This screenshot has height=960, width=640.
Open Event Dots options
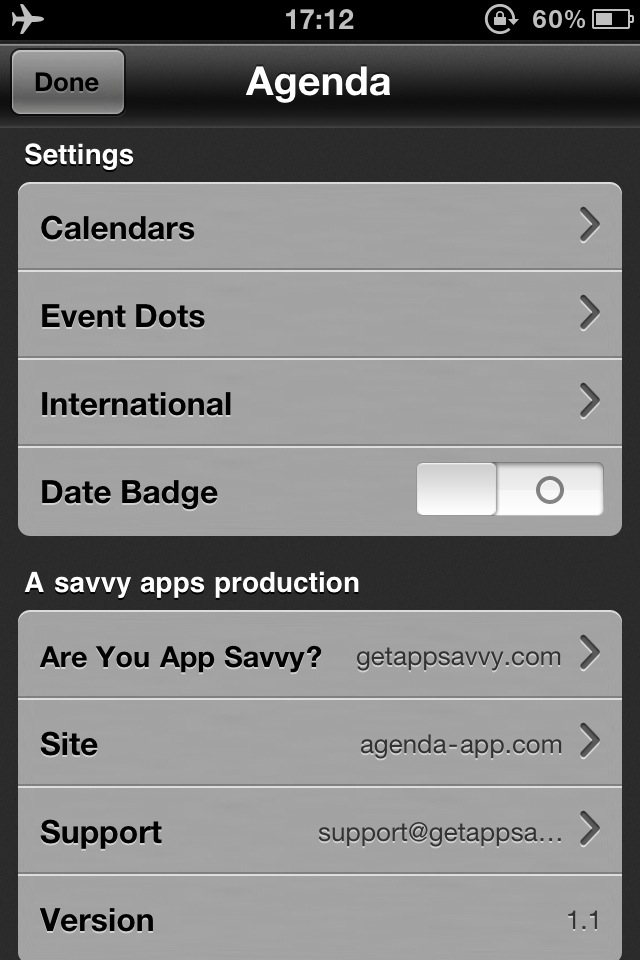(x=320, y=315)
